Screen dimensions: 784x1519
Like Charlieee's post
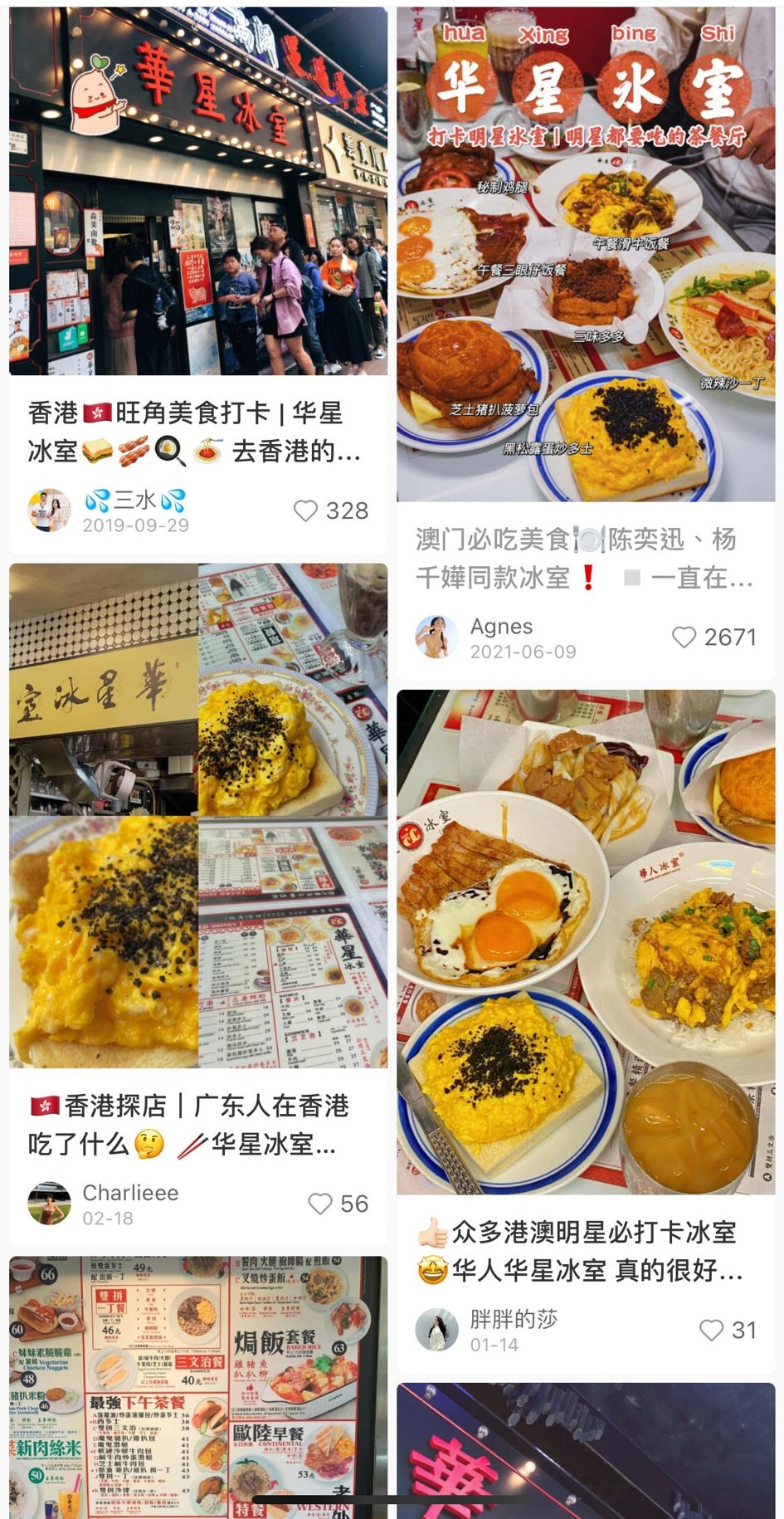tap(320, 1204)
